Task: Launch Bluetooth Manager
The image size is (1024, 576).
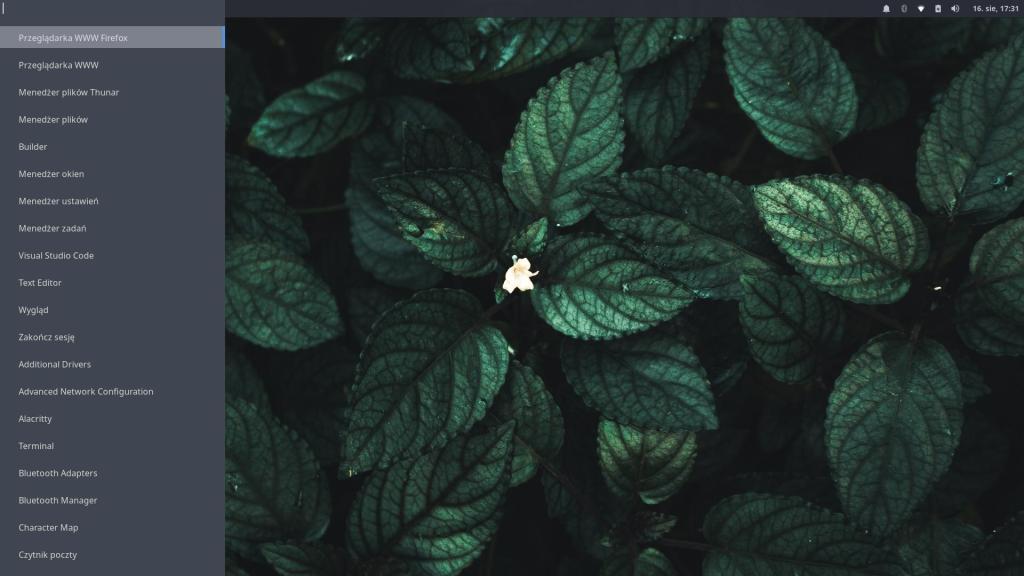Action: point(58,500)
